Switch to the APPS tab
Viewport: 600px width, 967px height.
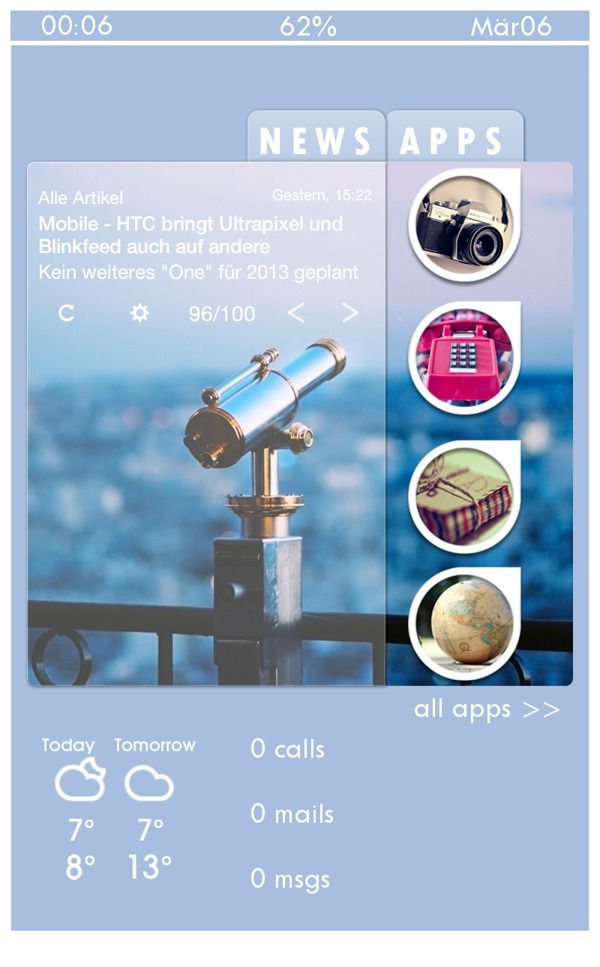(x=453, y=141)
